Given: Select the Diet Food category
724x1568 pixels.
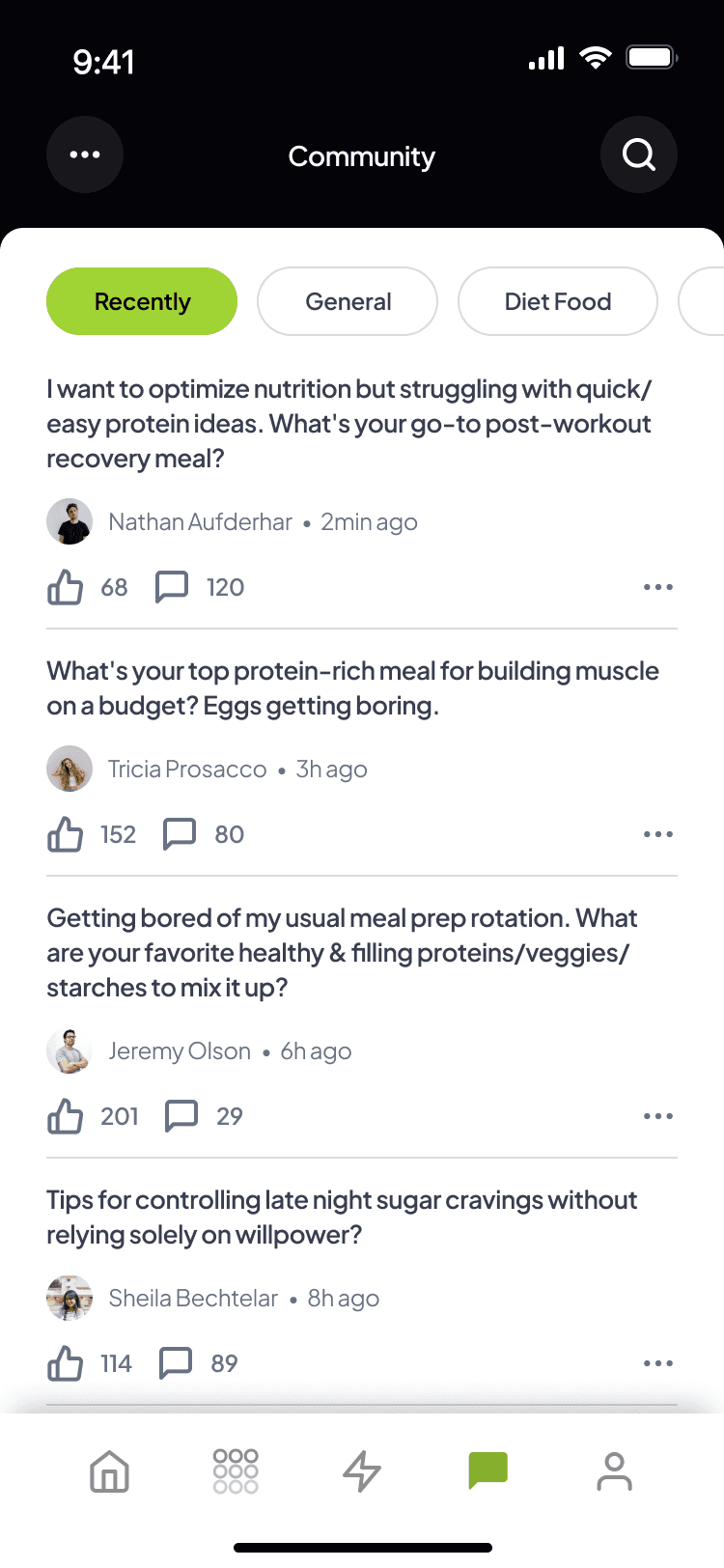Looking at the screenshot, I should pos(557,301).
